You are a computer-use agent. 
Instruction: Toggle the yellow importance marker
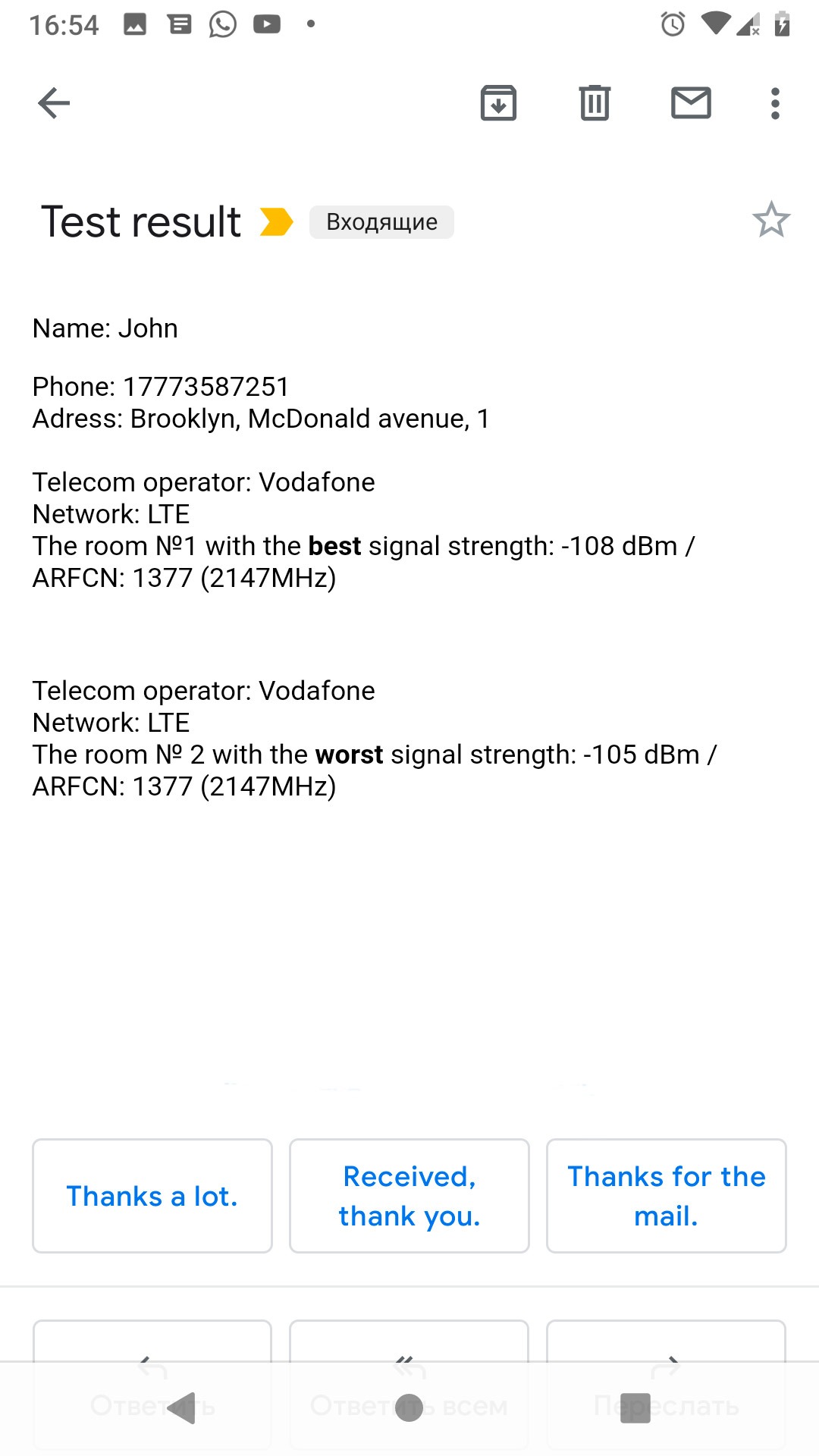tap(276, 222)
